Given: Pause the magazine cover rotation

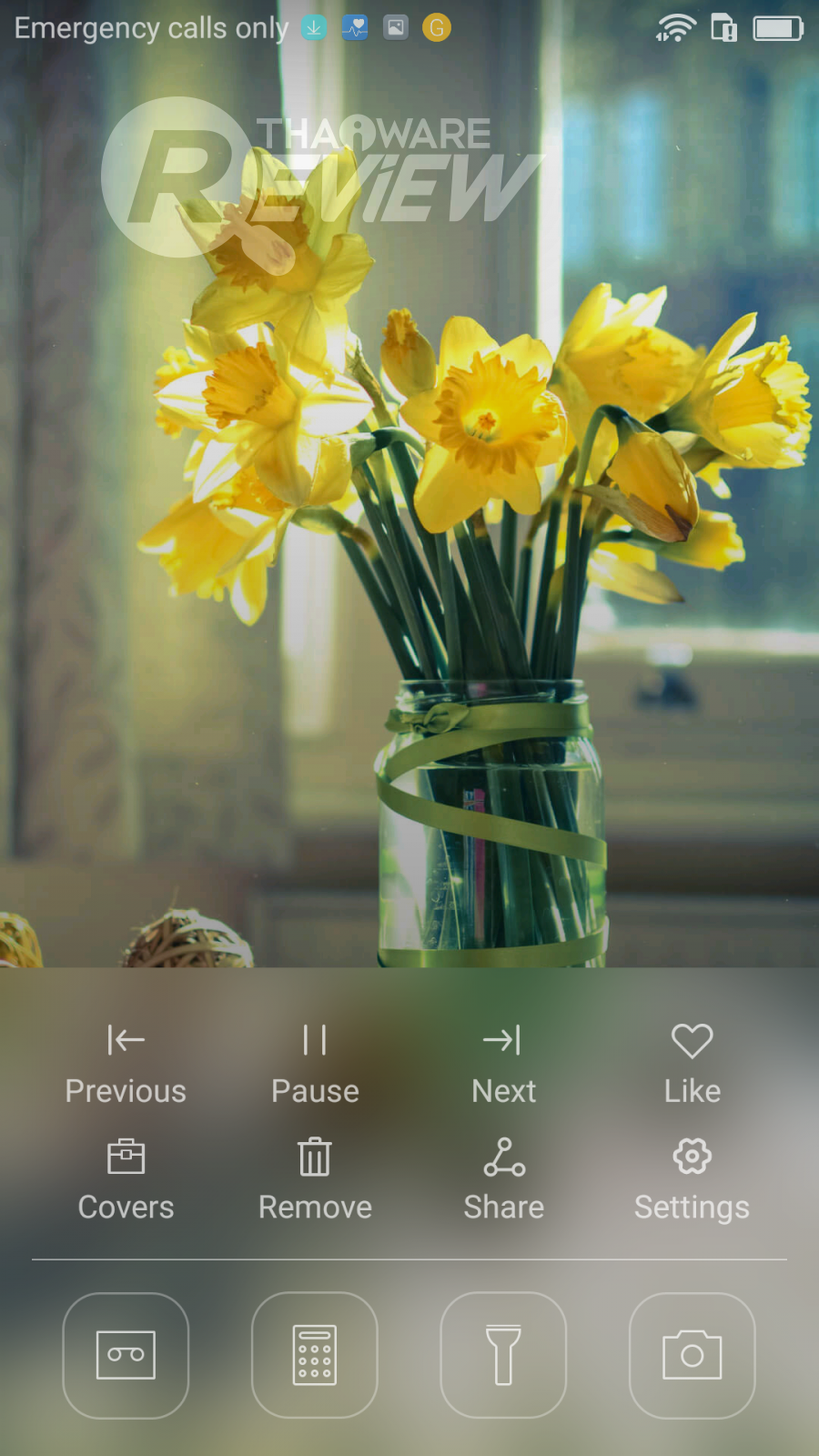Looking at the screenshot, I should 315,1062.
